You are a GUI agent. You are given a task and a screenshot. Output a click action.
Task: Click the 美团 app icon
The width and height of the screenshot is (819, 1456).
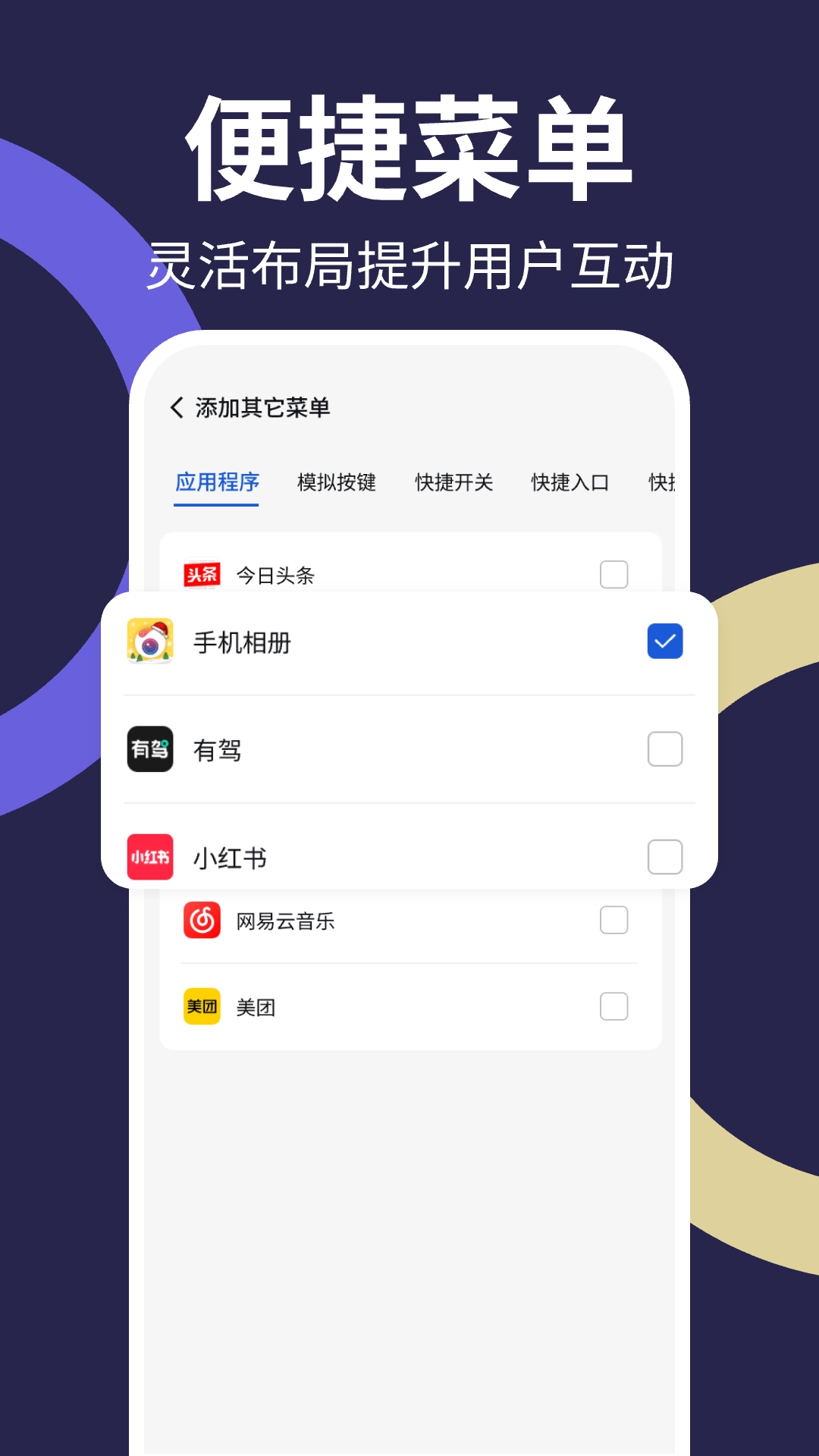[x=202, y=1007]
